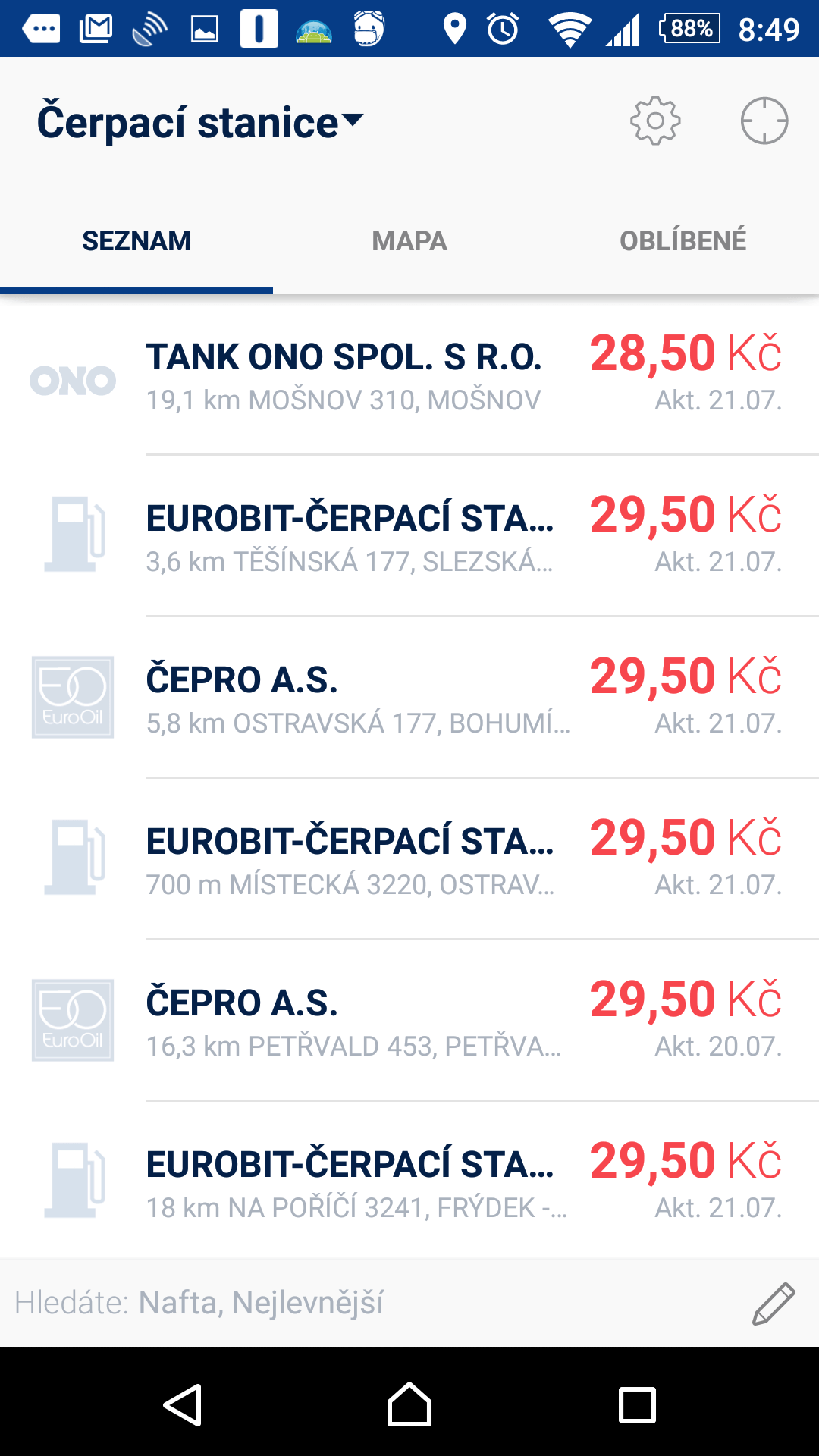The height and width of the screenshot is (1456, 819).
Task: Open Eurobit station on Místecká 3220
Action: coord(409,859)
